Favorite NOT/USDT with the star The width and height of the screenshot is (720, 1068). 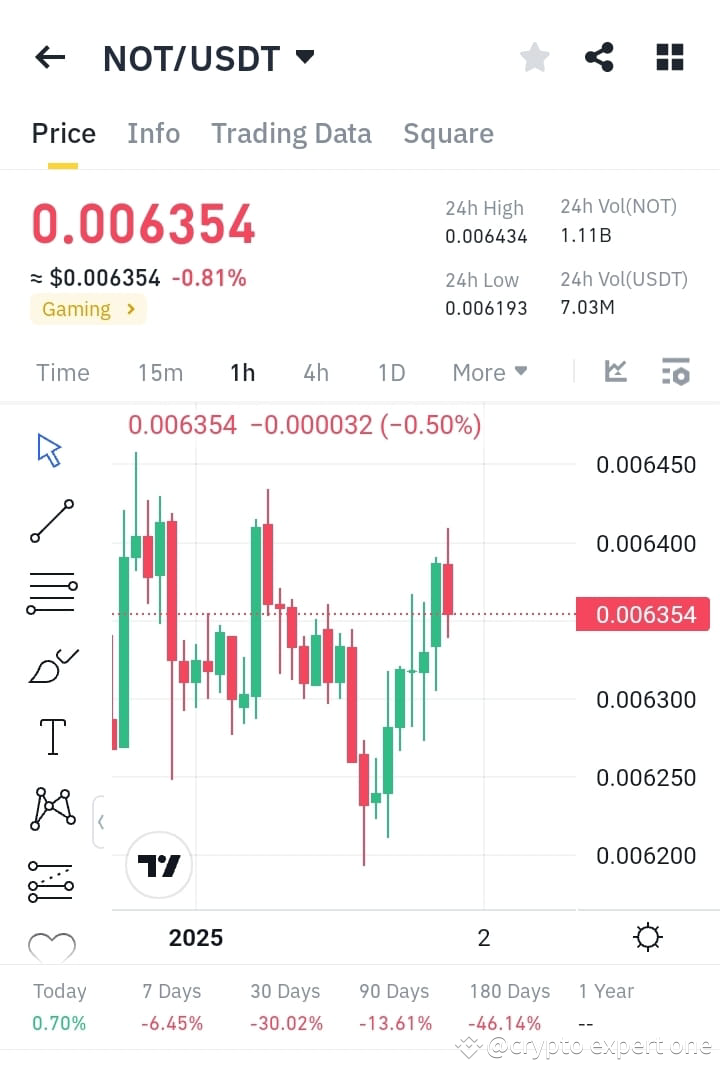pos(534,57)
